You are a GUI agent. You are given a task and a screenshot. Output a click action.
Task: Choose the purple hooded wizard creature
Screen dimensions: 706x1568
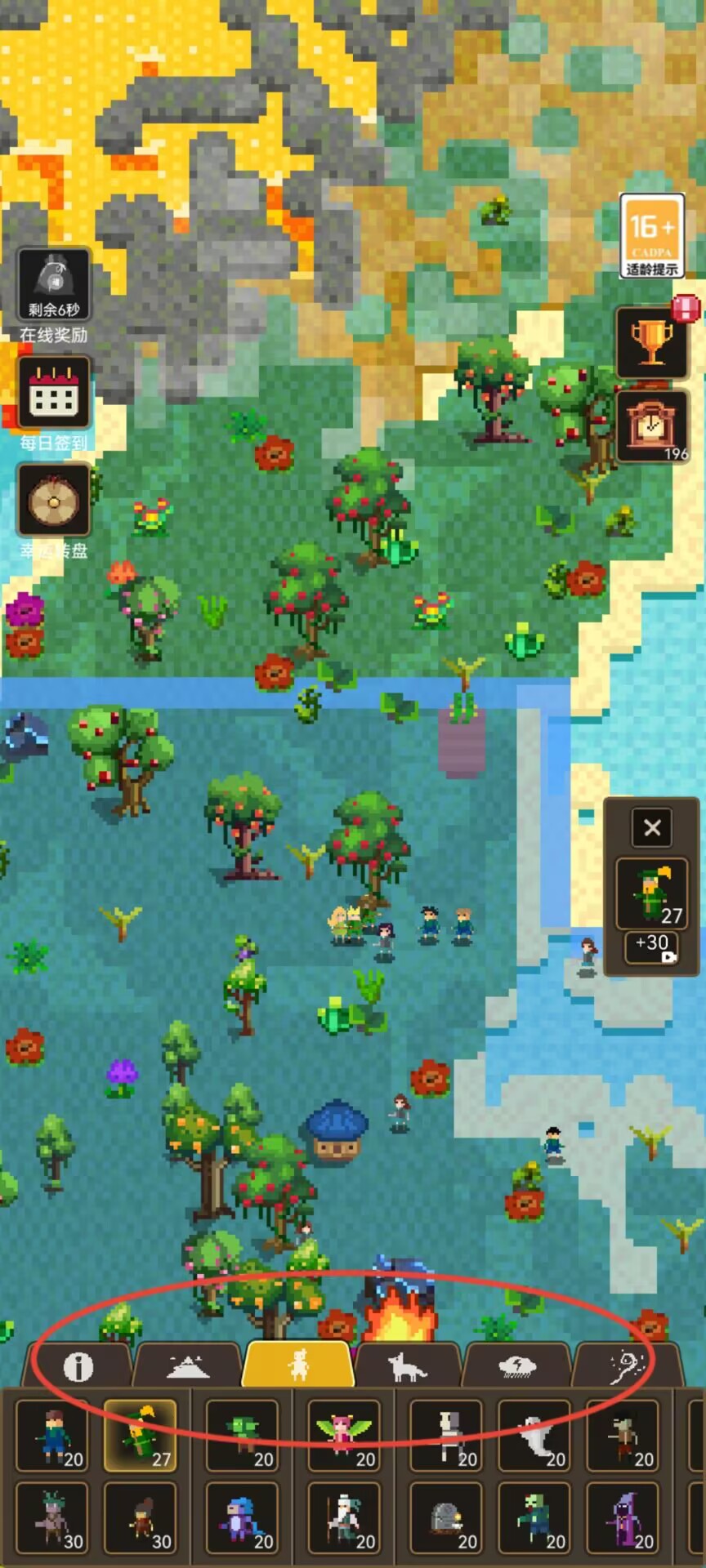click(x=623, y=1517)
